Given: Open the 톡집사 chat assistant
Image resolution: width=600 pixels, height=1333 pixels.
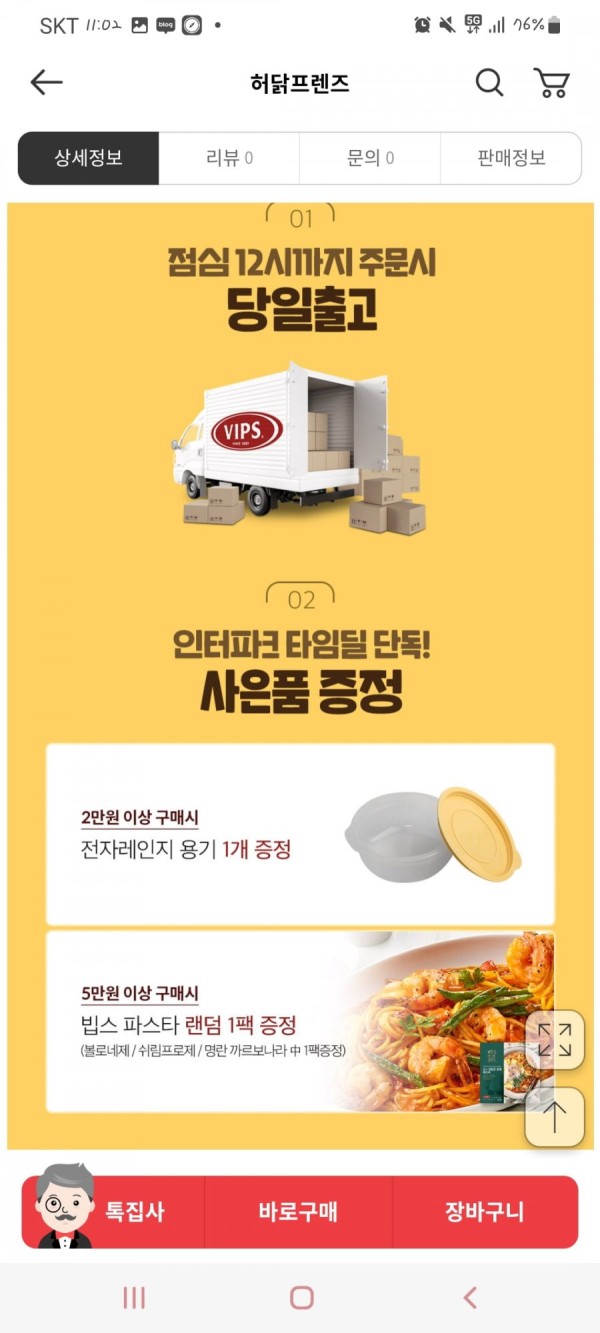Looking at the screenshot, I should [x=113, y=1212].
